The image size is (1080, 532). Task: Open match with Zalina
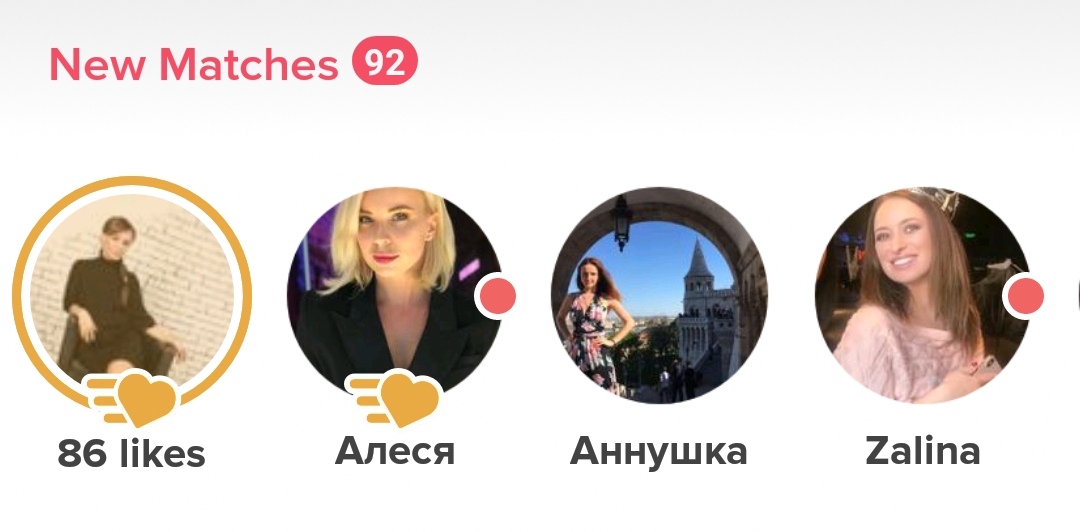click(921, 296)
